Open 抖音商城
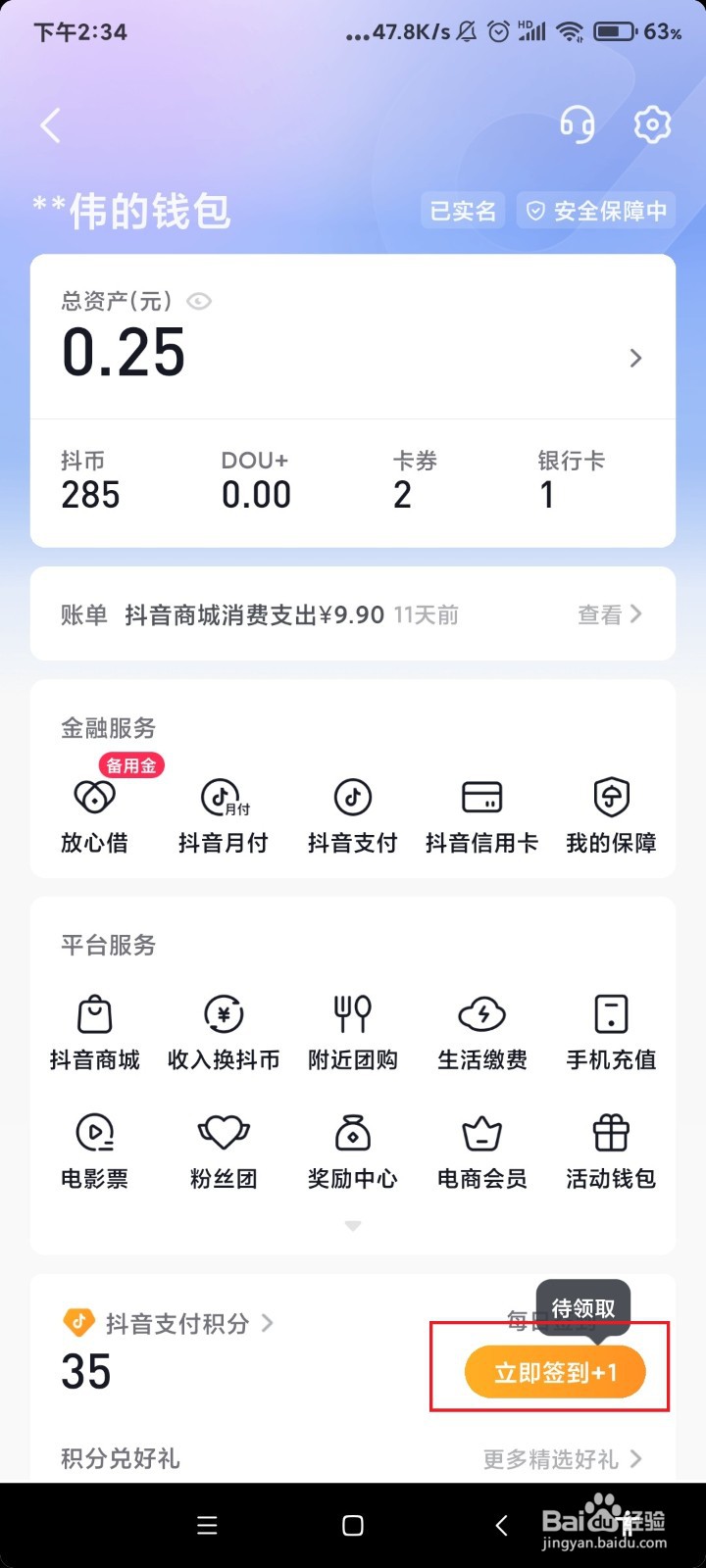Screen dimensions: 706x1568 pyautogui.click(x=94, y=1033)
